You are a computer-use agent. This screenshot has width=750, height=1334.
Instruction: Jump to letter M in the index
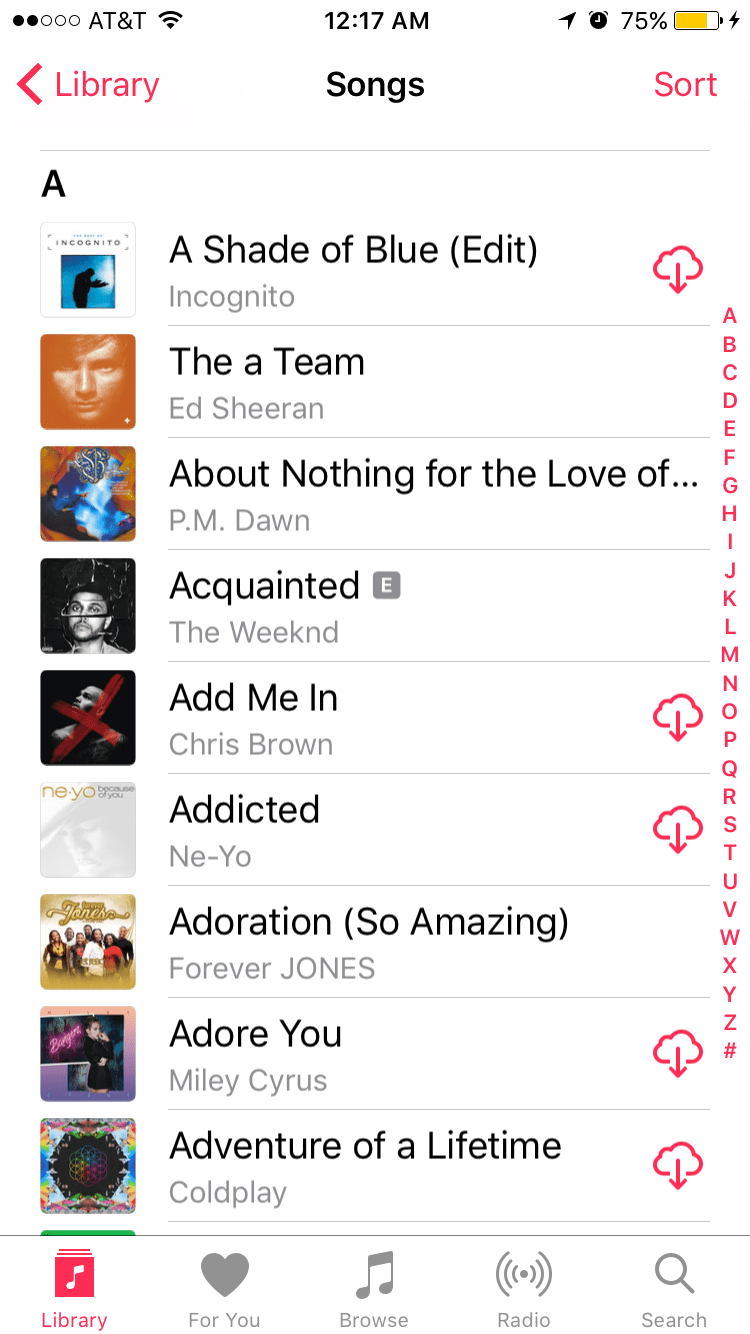[x=730, y=655]
